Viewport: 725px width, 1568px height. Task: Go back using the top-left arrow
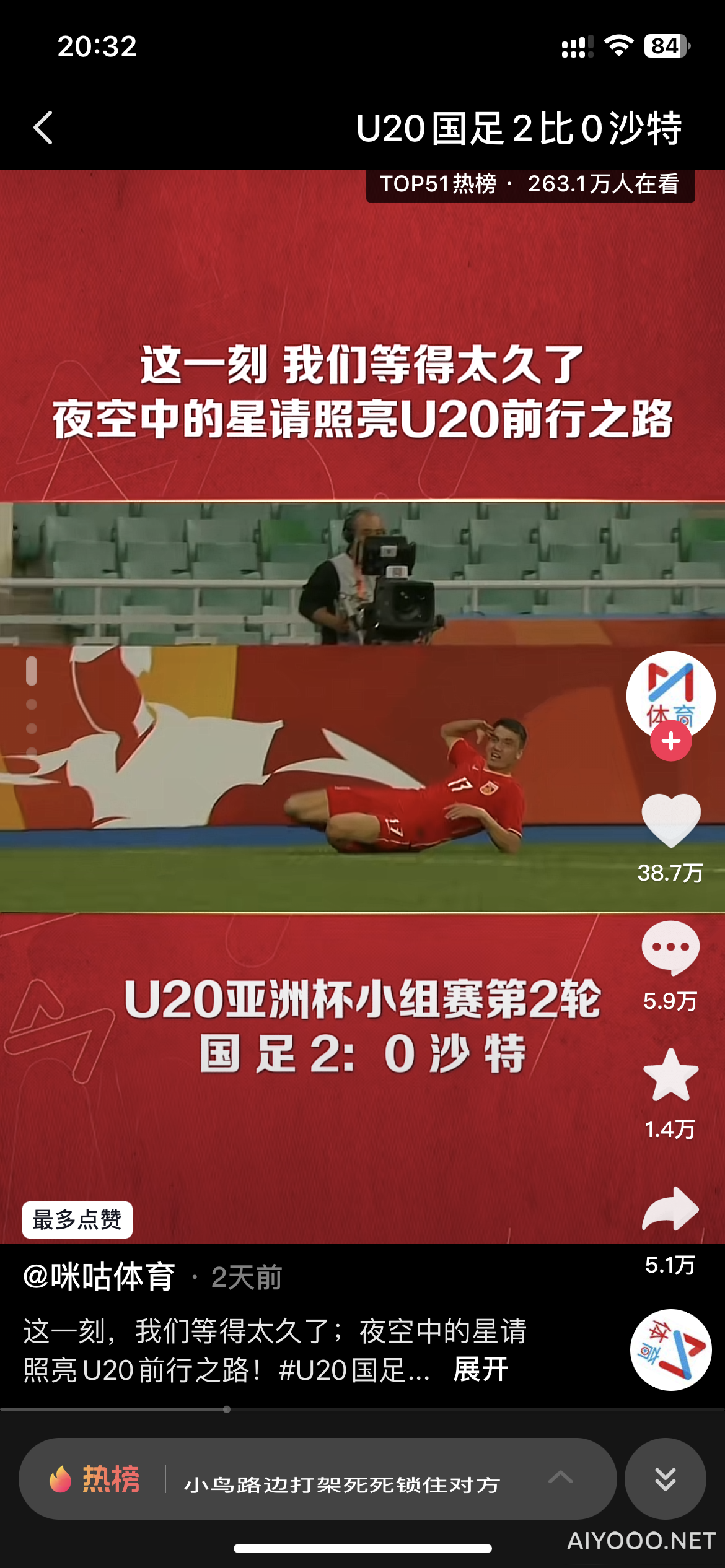tap(43, 128)
